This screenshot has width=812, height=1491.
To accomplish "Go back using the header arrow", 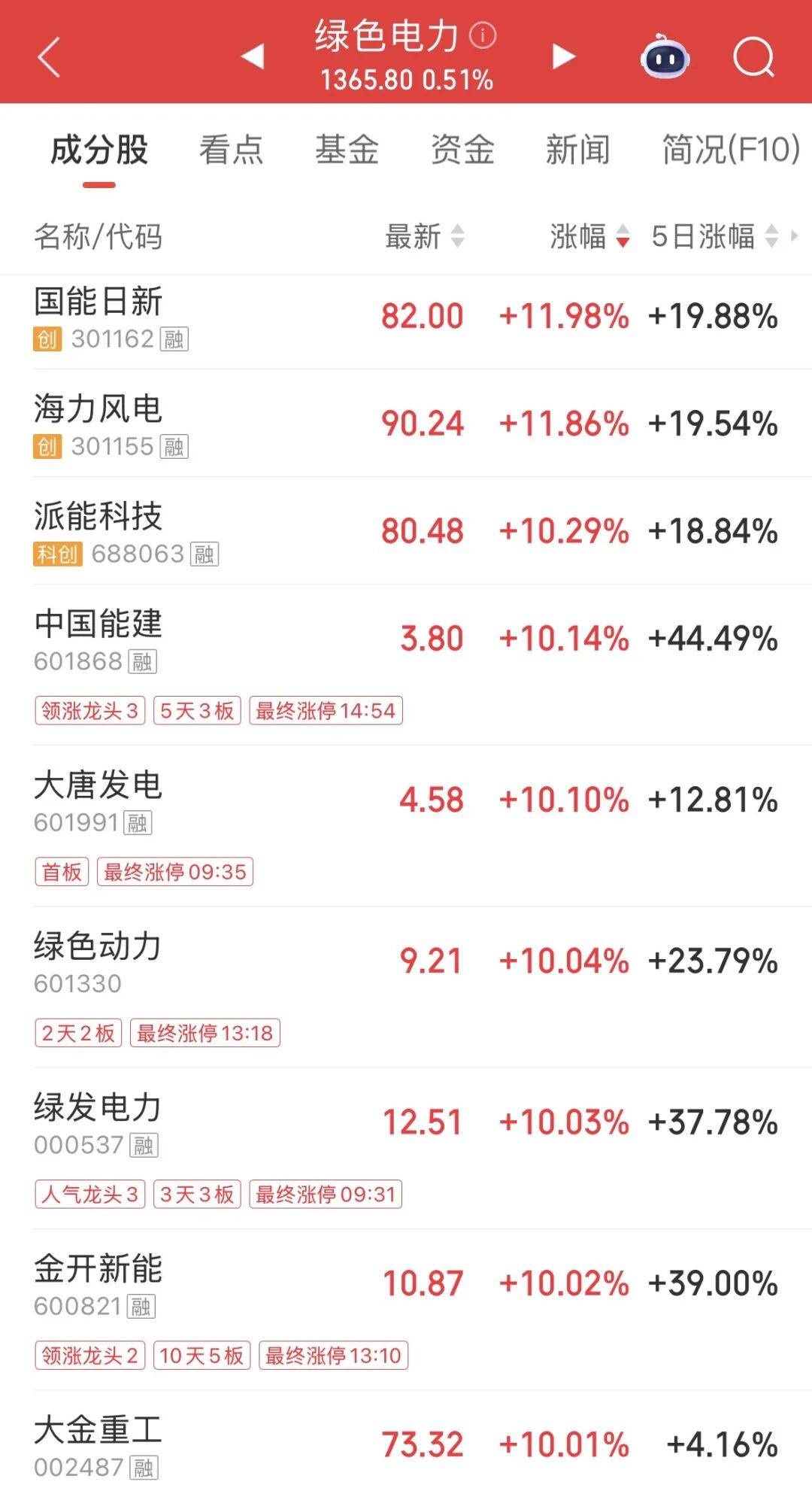I will tap(49, 57).
